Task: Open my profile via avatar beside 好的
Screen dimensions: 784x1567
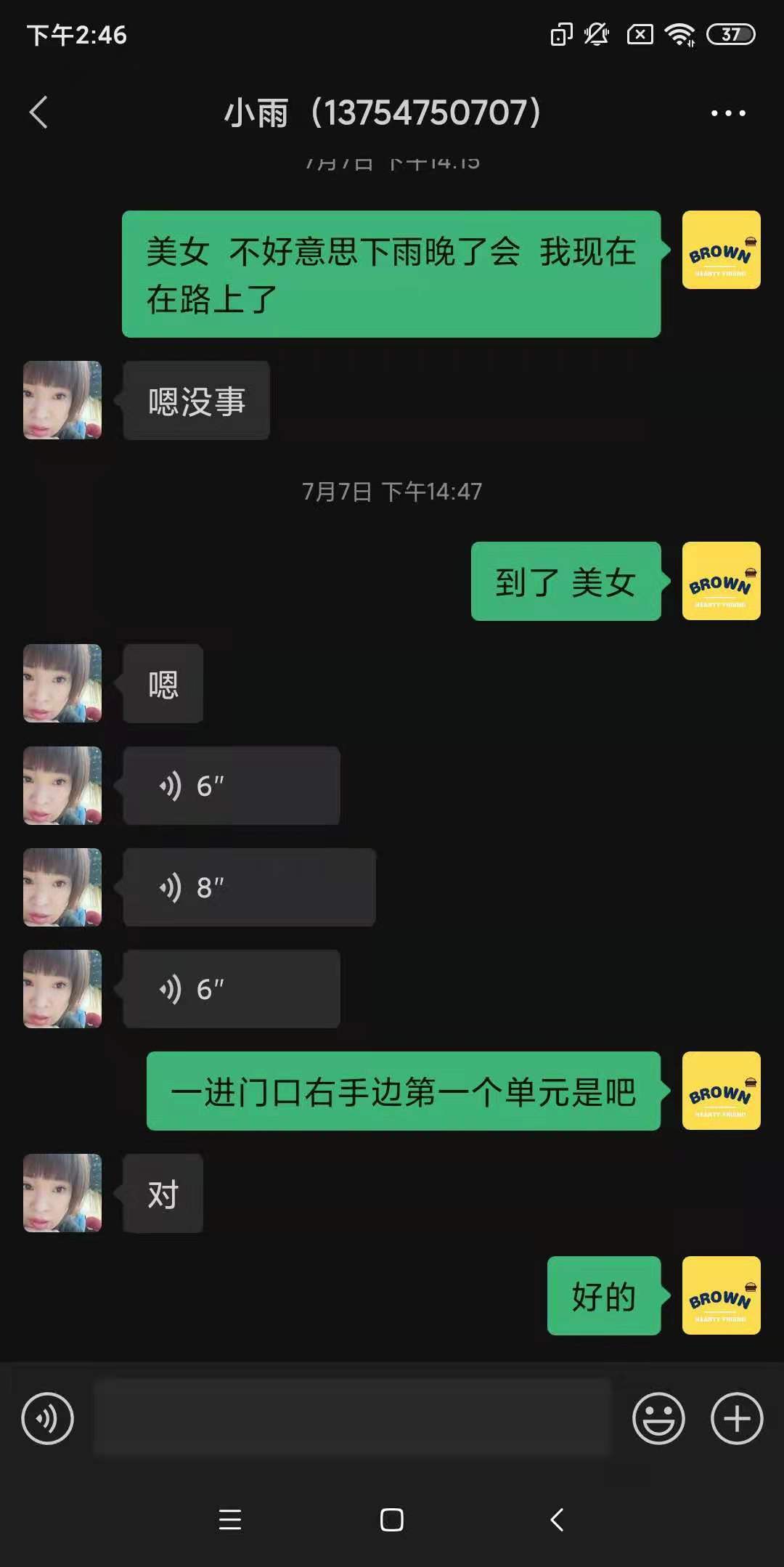Action: coord(721,1295)
